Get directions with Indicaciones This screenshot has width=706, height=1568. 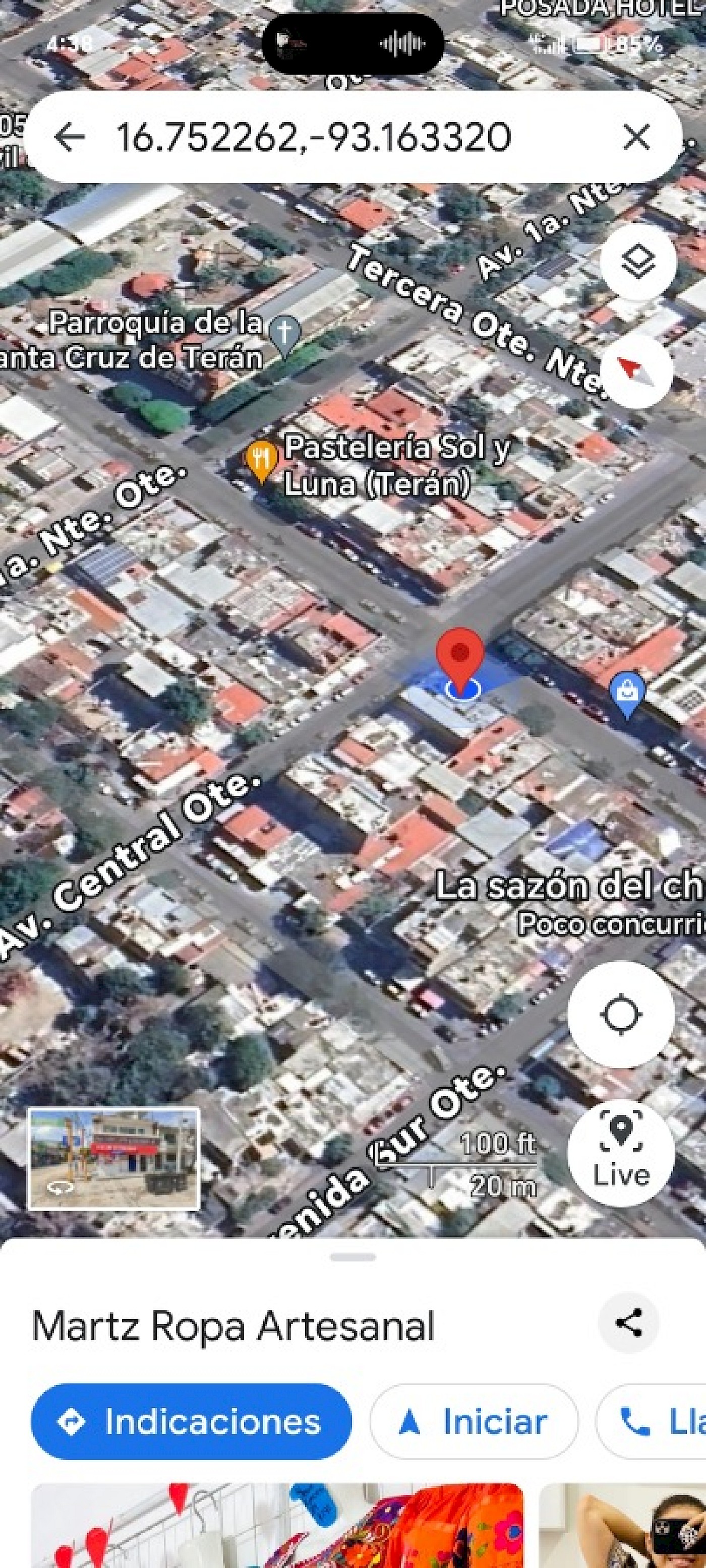(x=191, y=1421)
